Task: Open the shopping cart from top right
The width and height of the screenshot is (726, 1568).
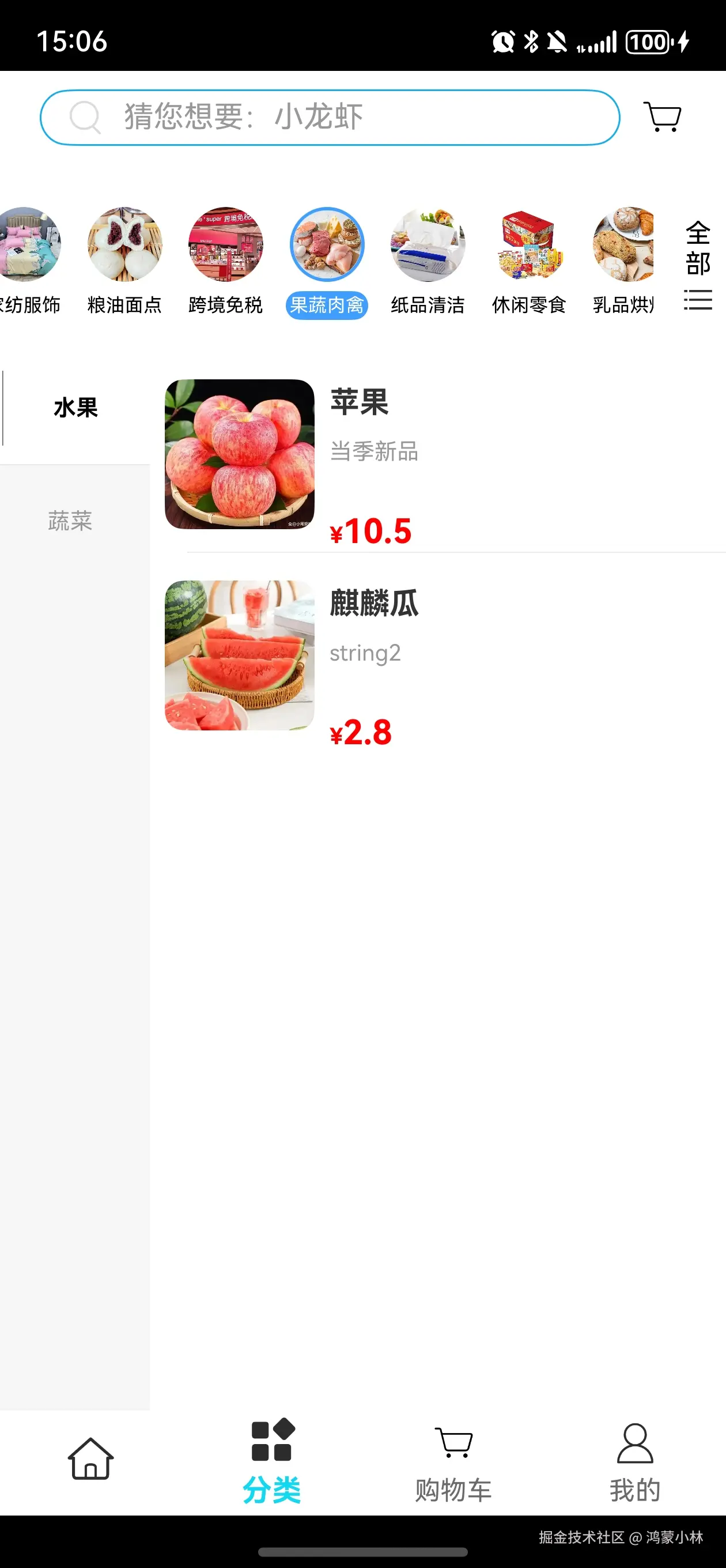Action: [663, 117]
